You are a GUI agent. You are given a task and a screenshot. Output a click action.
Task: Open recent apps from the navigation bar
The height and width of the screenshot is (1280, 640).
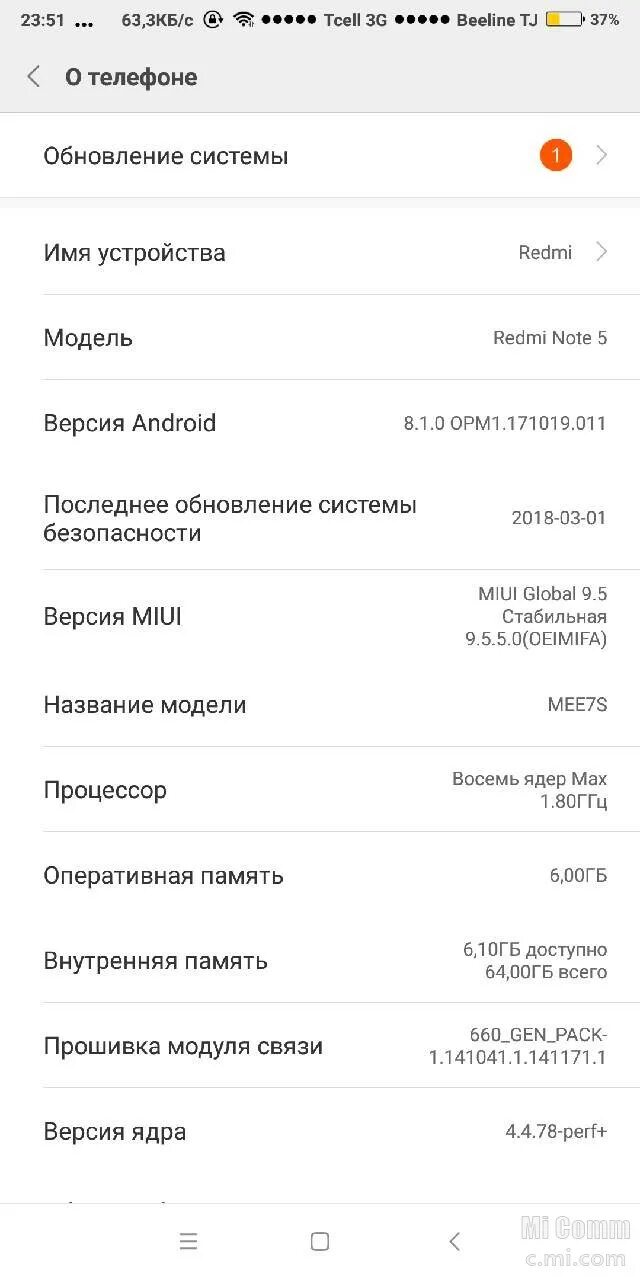[189, 1242]
